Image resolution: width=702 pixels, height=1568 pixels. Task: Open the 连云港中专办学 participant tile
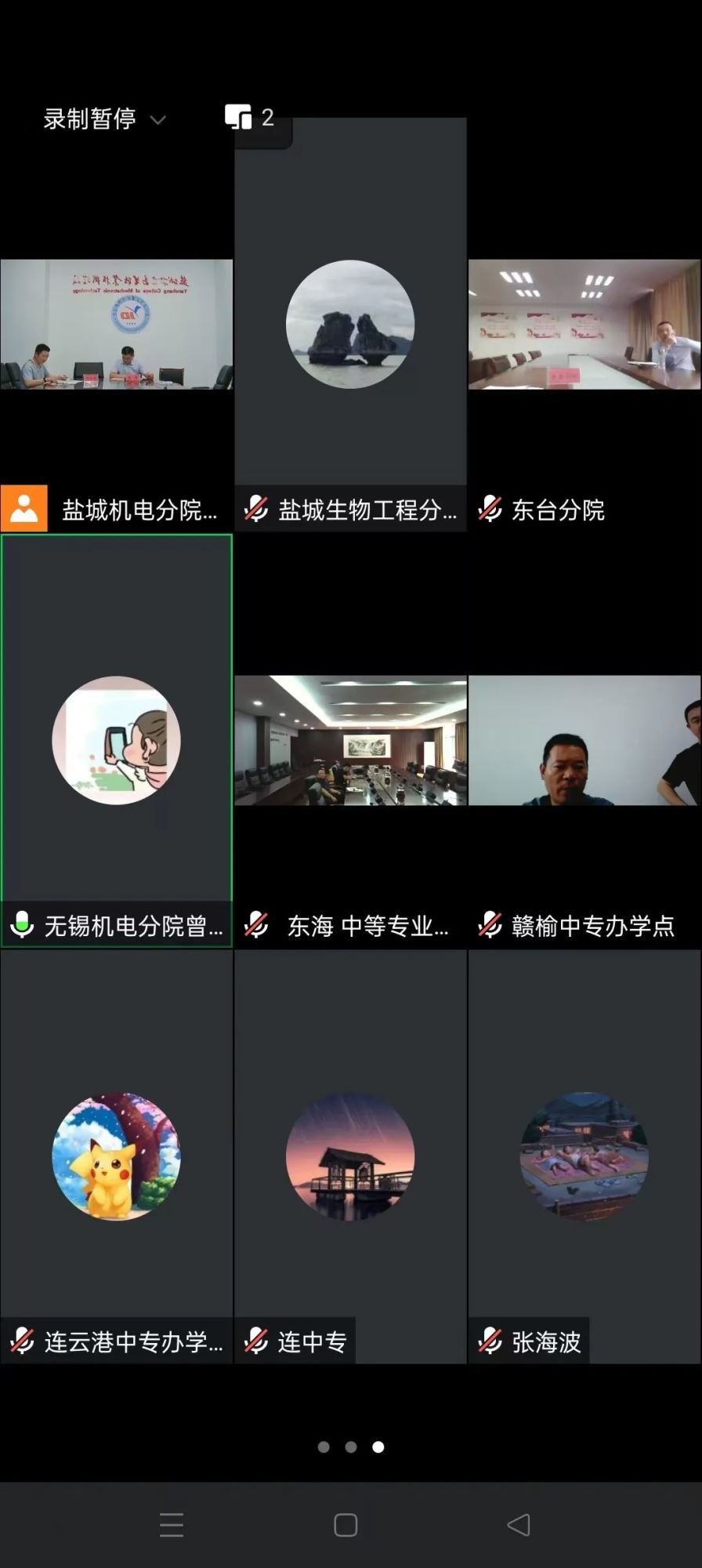[116, 1156]
